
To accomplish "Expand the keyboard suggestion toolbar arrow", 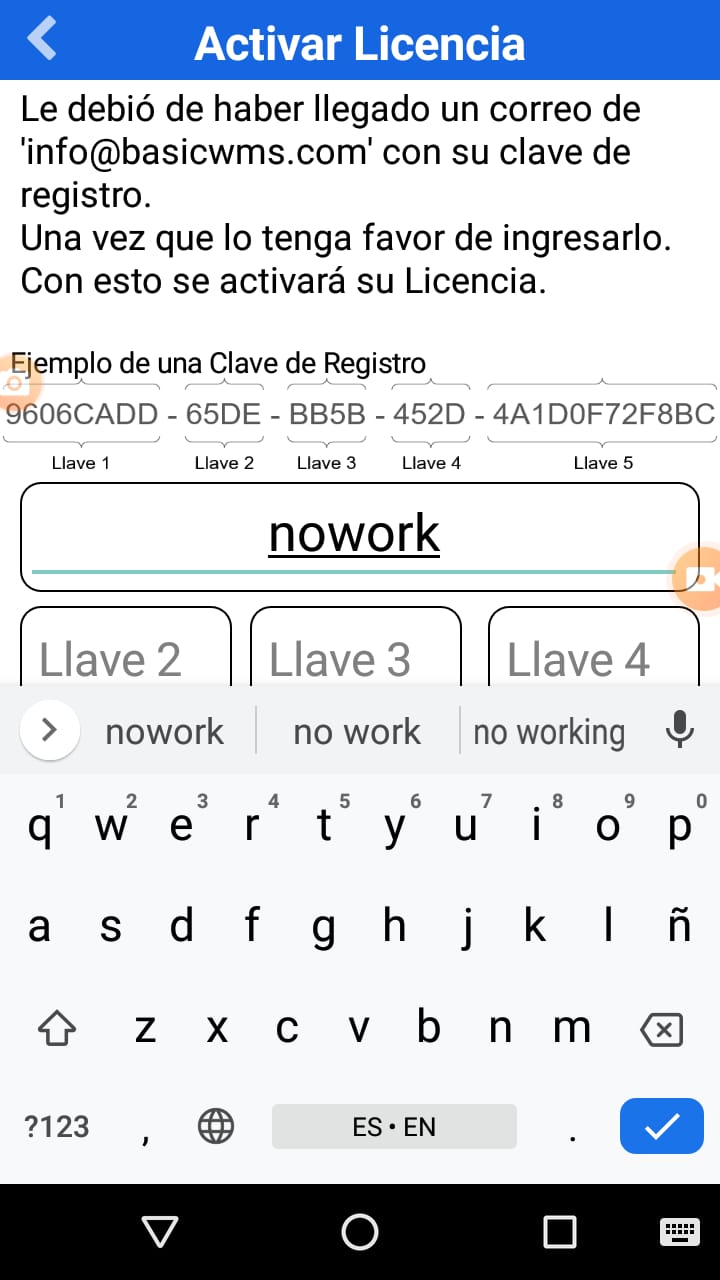I will (47, 731).
